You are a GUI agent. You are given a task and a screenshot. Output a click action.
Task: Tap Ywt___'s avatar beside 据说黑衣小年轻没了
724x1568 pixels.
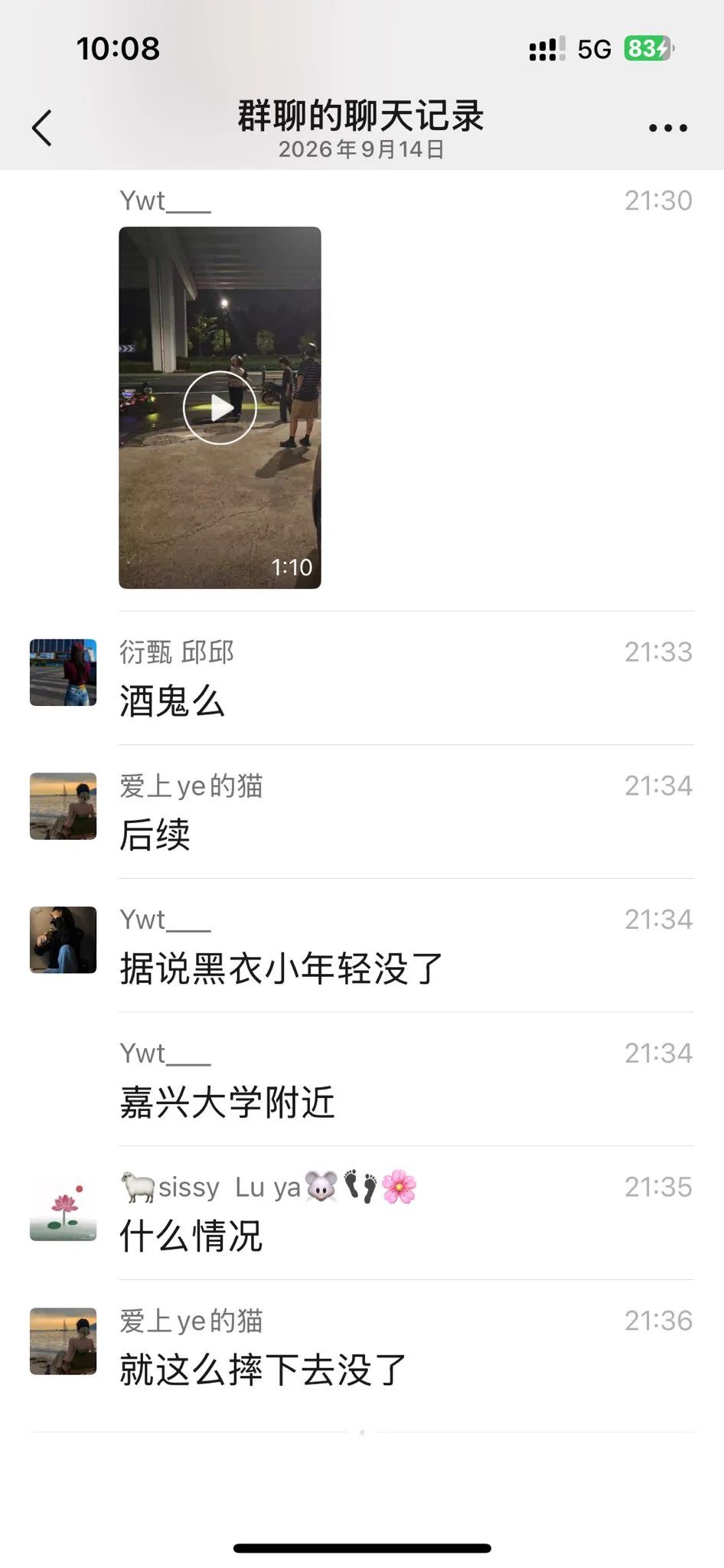tap(64, 939)
